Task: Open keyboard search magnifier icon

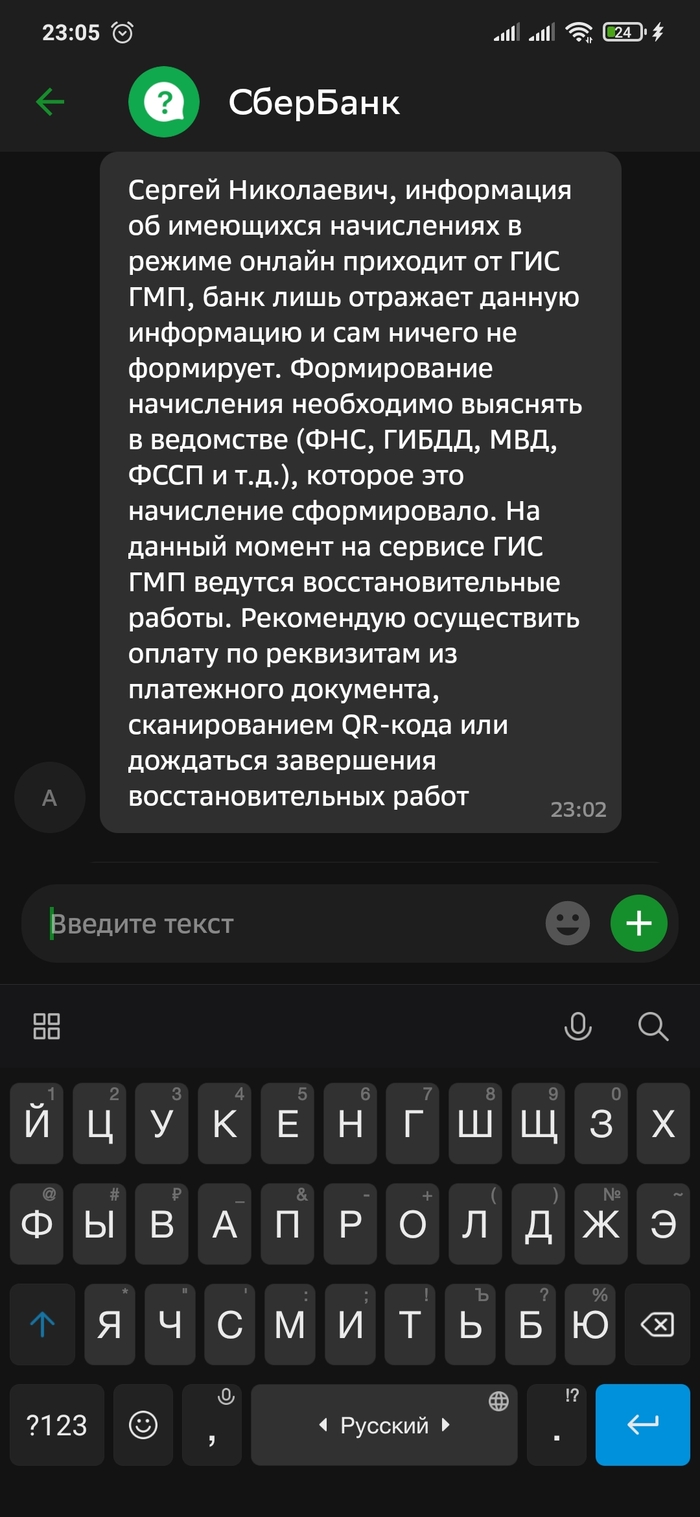Action: (x=653, y=1026)
